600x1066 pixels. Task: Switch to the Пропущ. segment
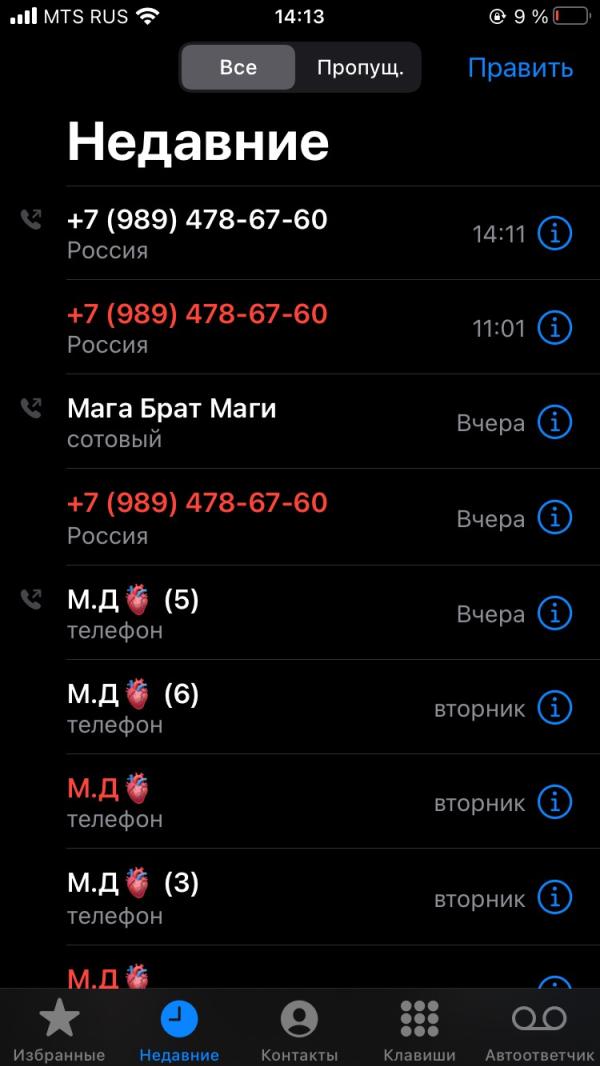tap(359, 67)
